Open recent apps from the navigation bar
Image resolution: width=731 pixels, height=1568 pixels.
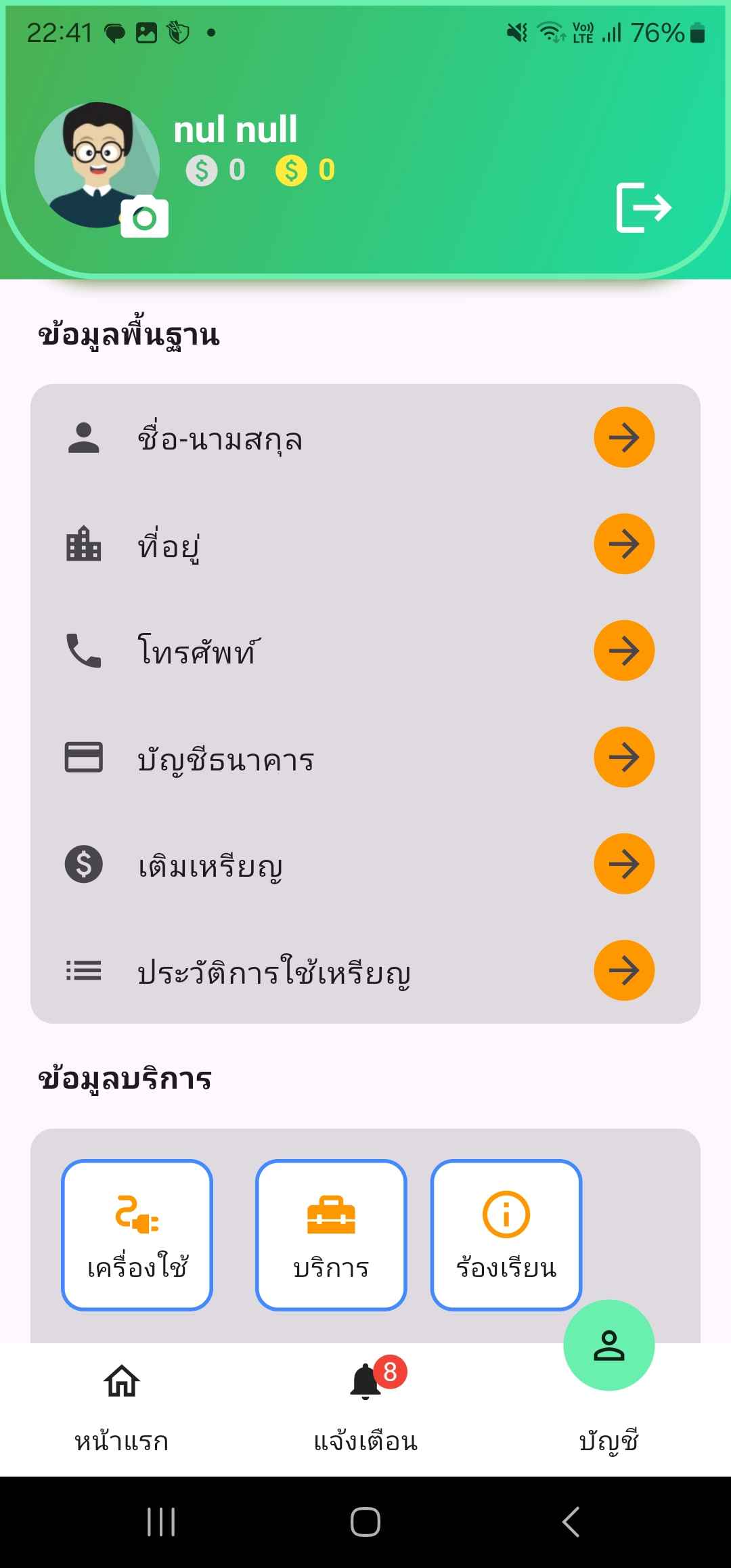(x=161, y=1522)
